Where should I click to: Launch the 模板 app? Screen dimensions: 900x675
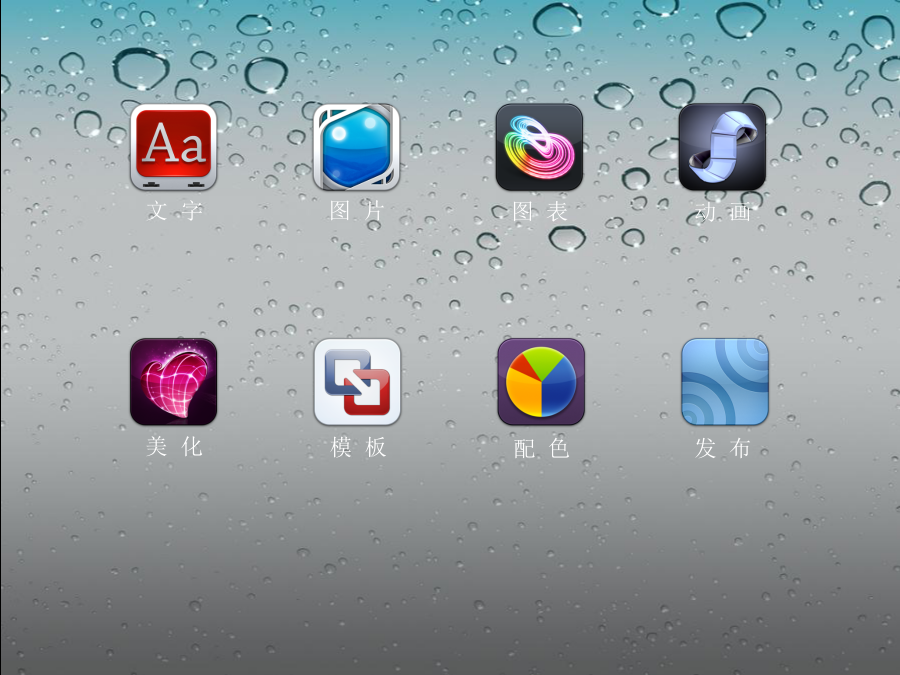pyautogui.click(x=357, y=382)
